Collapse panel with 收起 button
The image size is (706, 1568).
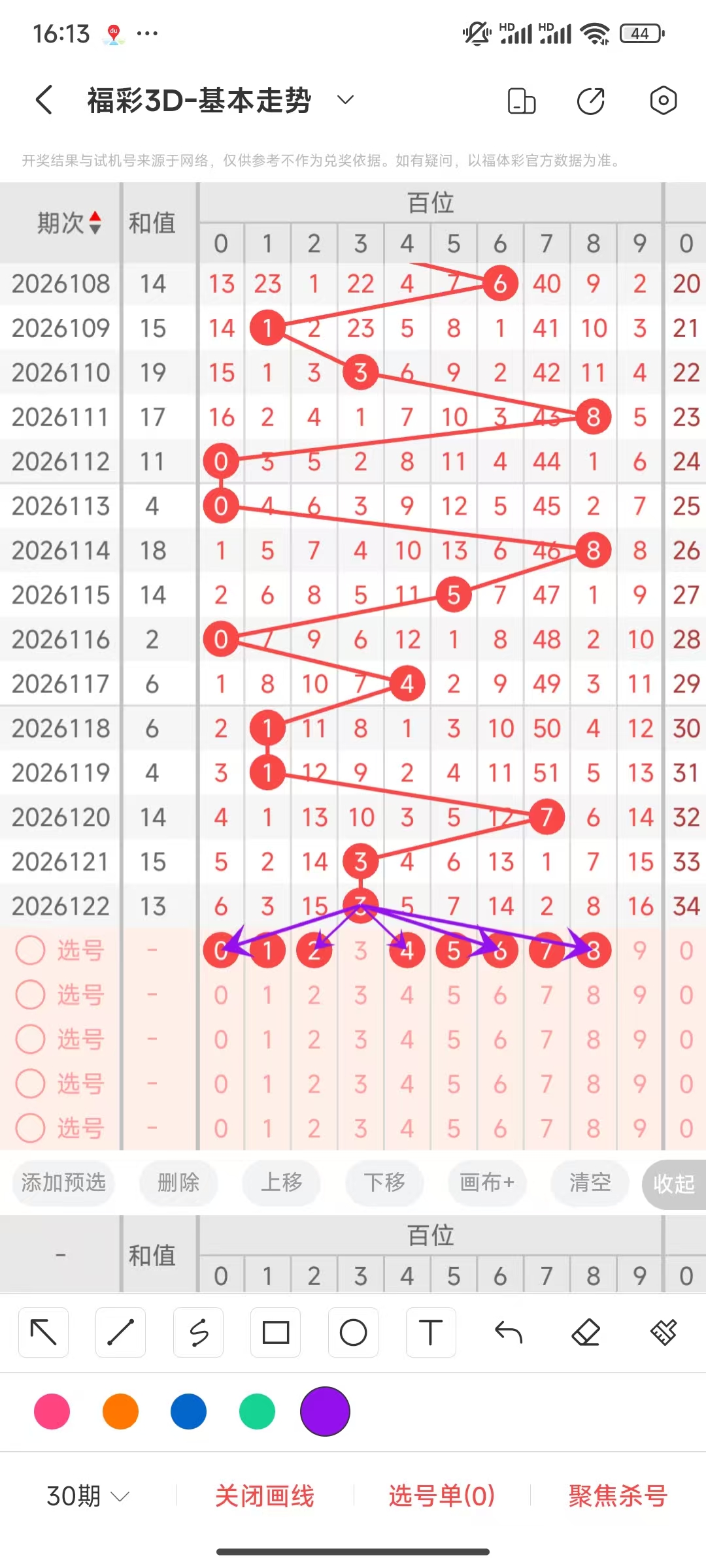click(674, 1184)
